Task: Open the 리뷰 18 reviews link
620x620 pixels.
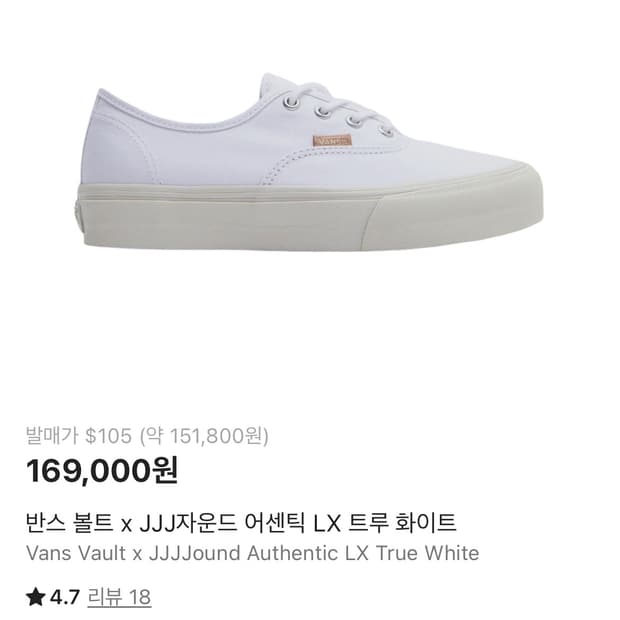Action: click(x=119, y=597)
